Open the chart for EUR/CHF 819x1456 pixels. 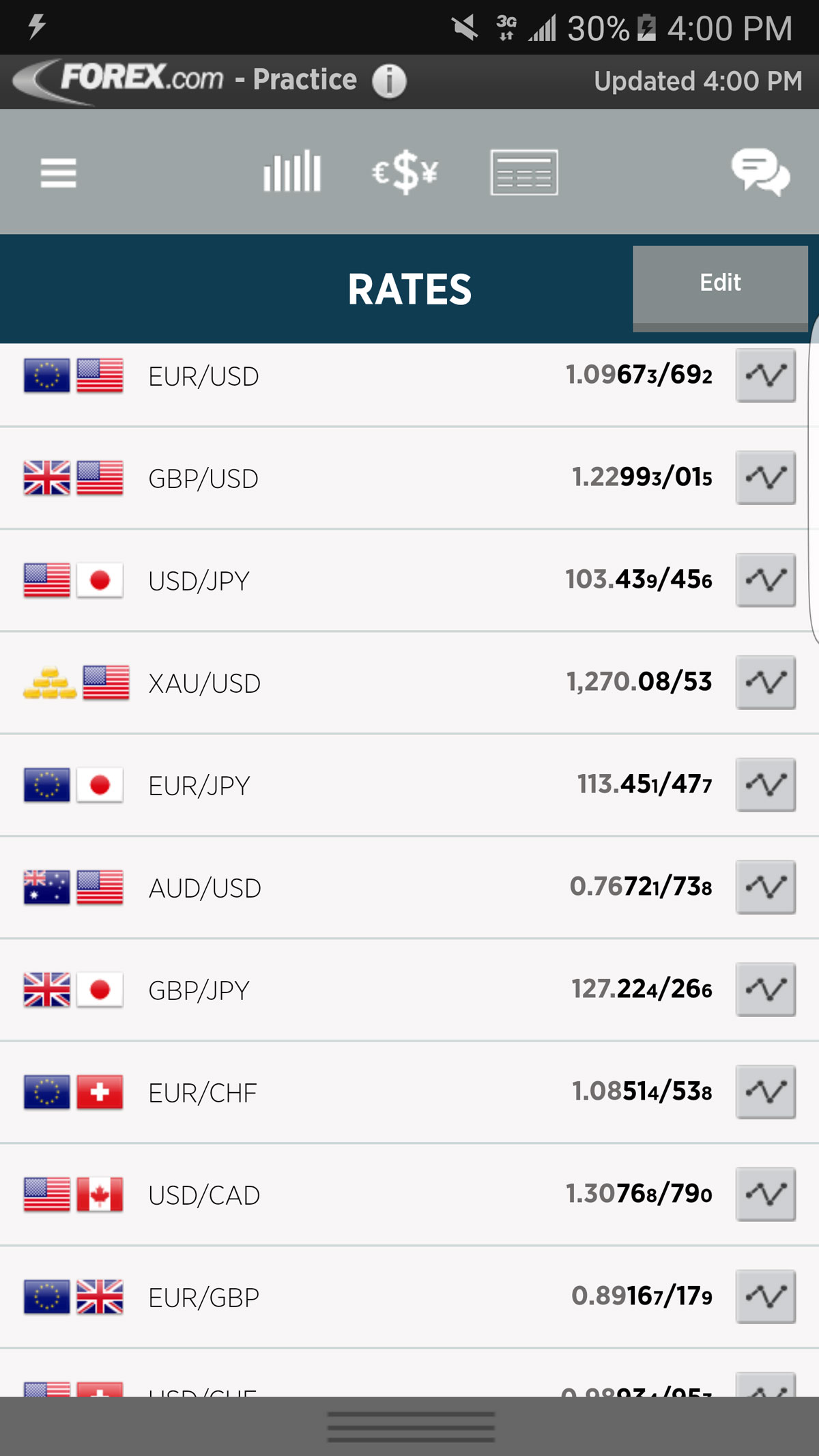[766, 1092]
